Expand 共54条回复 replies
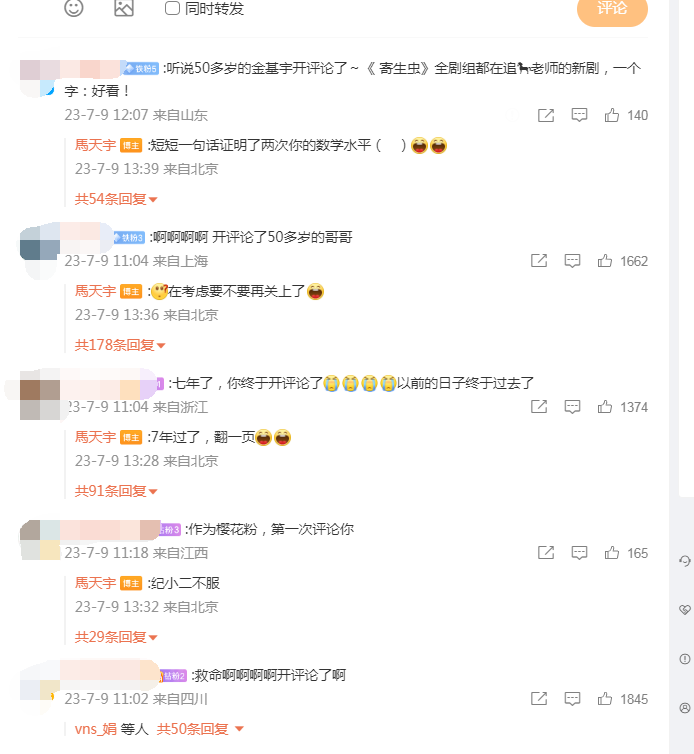This screenshot has width=694, height=754. (116, 199)
